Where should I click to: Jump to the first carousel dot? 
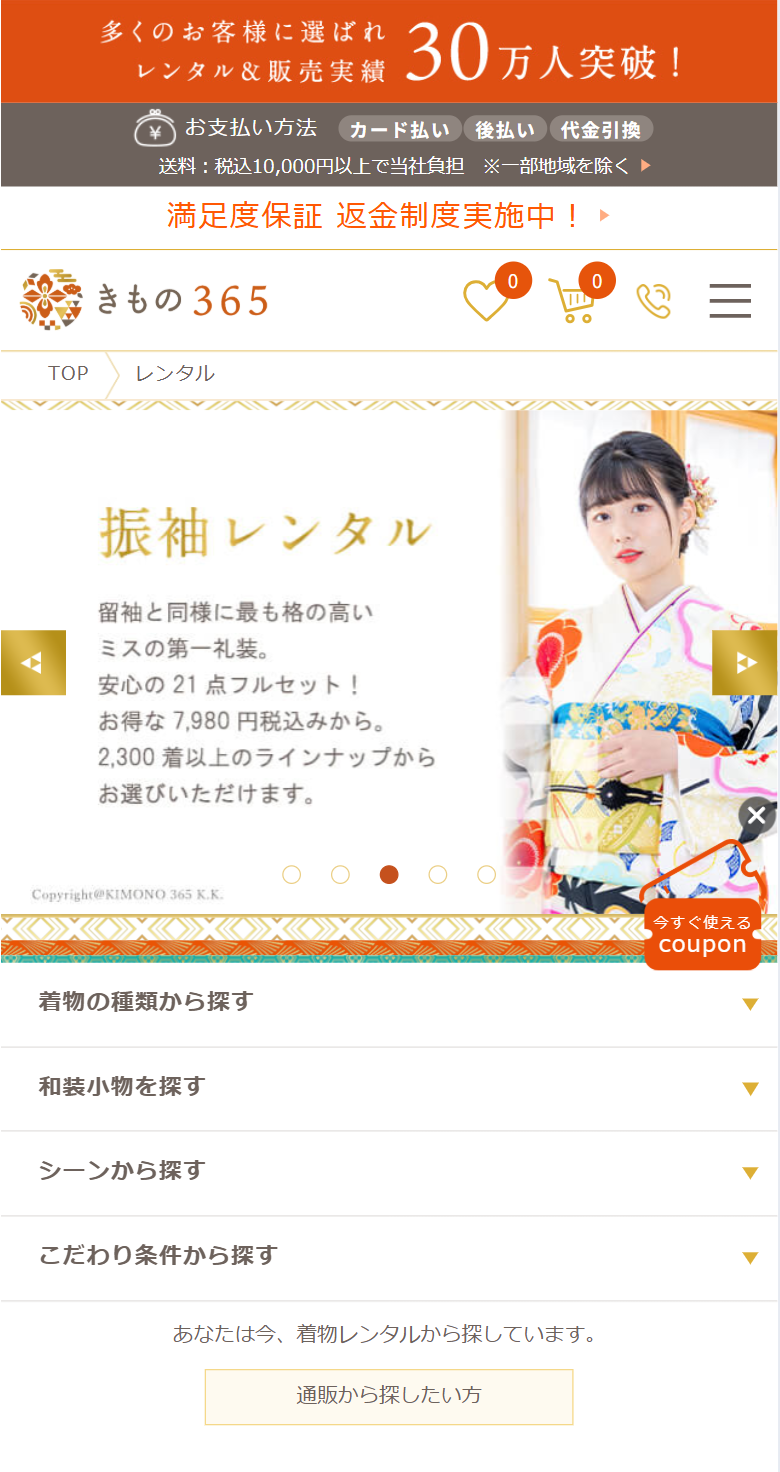click(292, 875)
